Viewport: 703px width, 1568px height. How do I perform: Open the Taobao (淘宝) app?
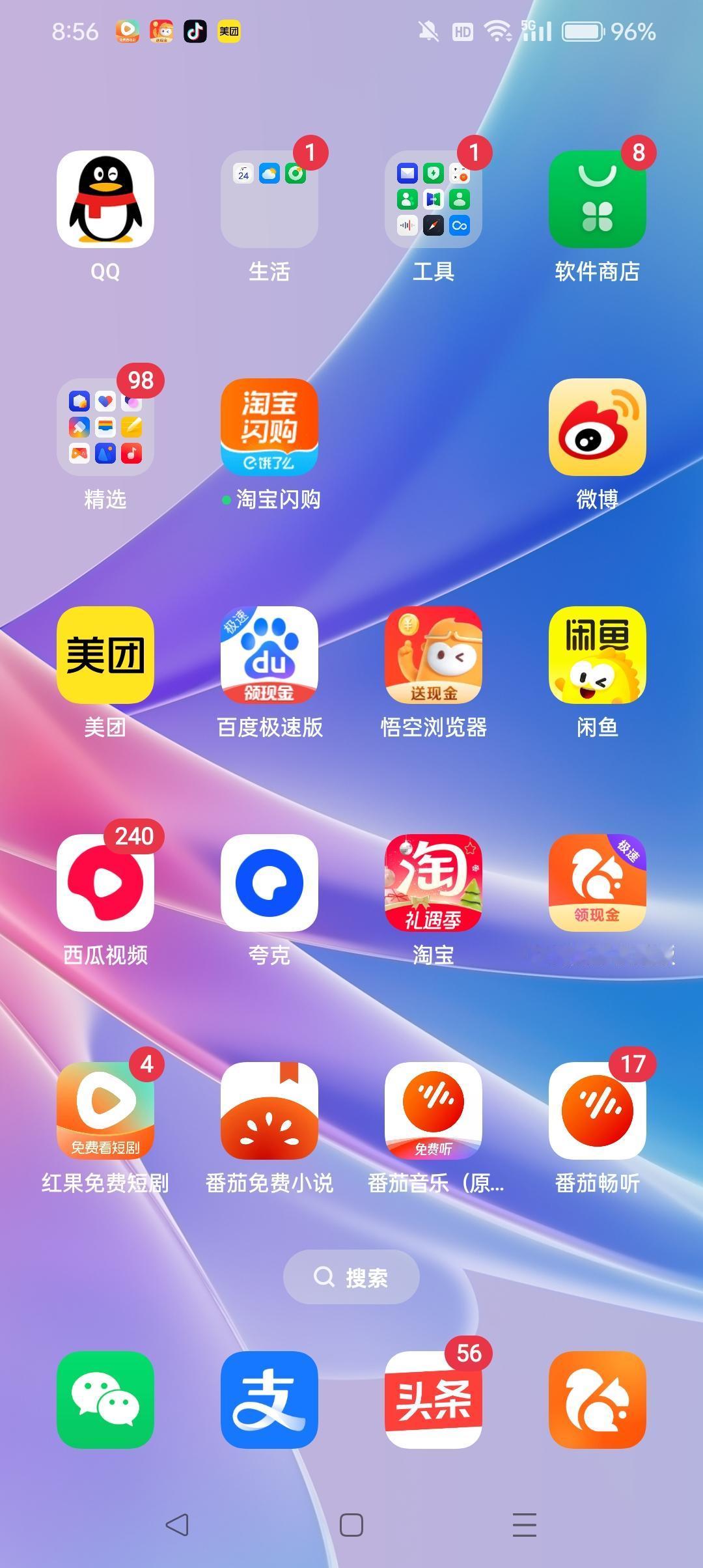click(433, 884)
